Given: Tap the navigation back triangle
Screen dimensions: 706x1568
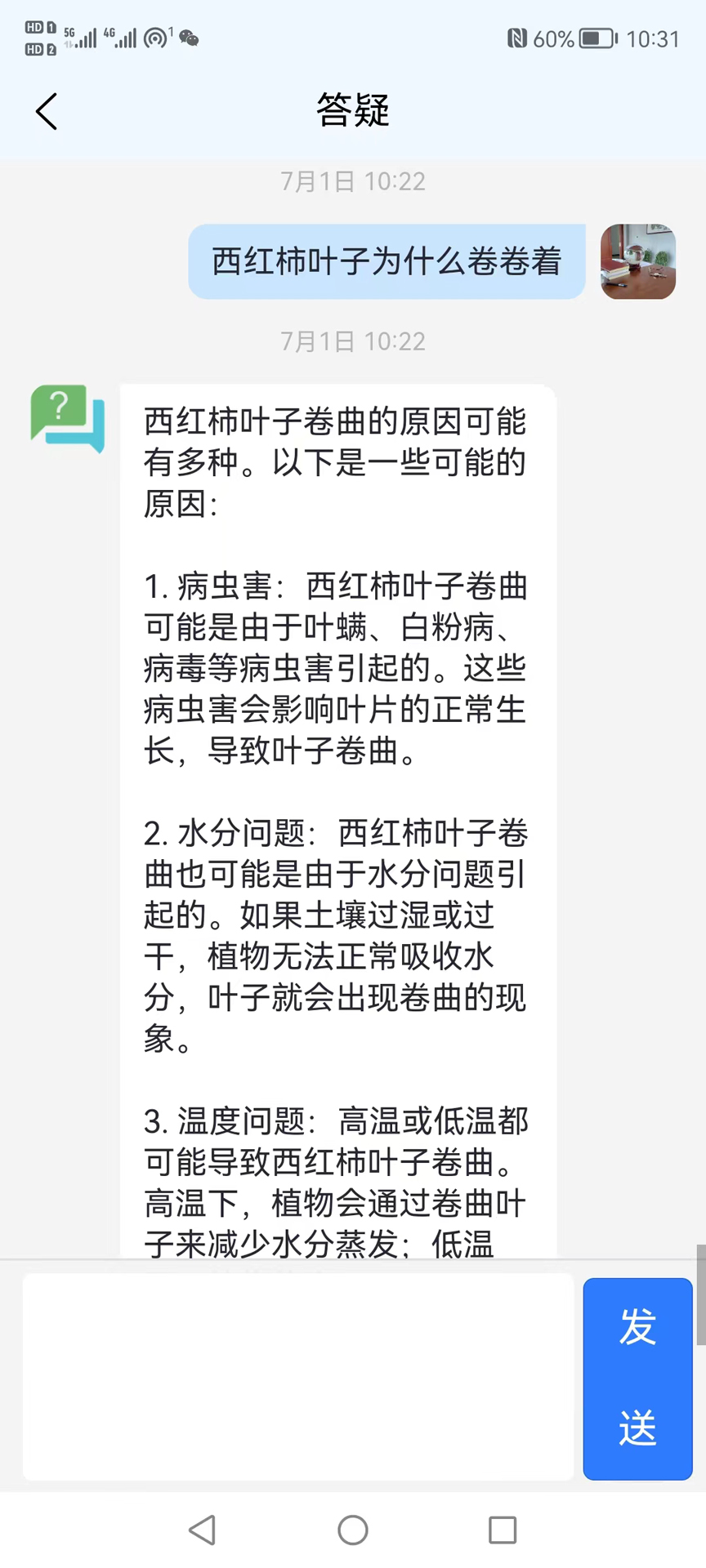Looking at the screenshot, I should (201, 1529).
